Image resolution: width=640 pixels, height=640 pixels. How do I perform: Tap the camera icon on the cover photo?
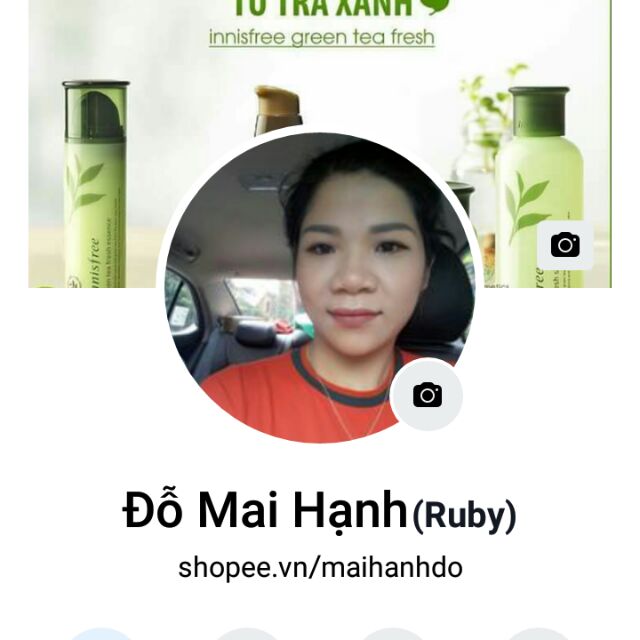click(x=565, y=245)
